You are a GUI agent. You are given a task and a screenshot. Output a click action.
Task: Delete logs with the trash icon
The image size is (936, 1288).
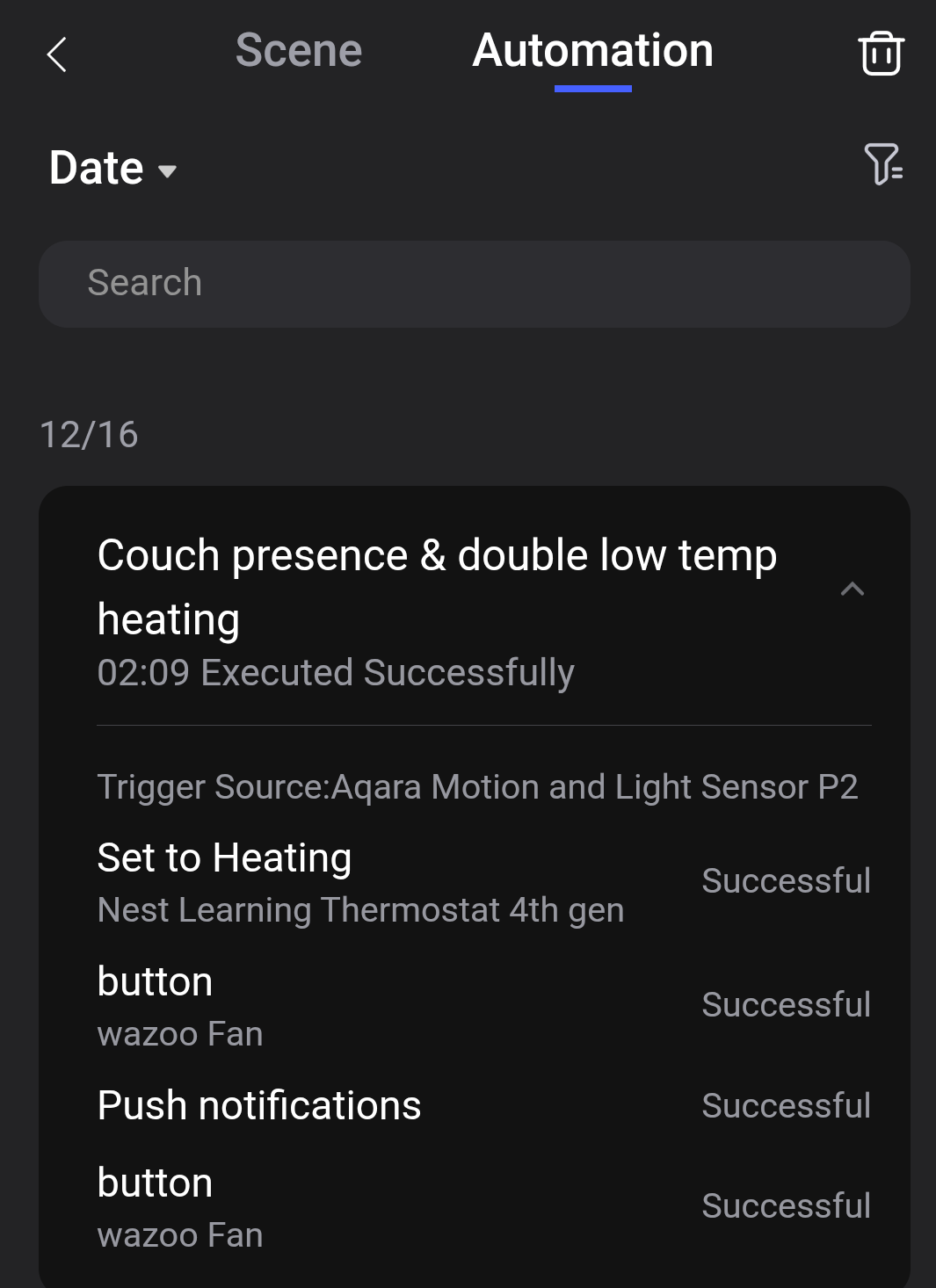coord(881,54)
